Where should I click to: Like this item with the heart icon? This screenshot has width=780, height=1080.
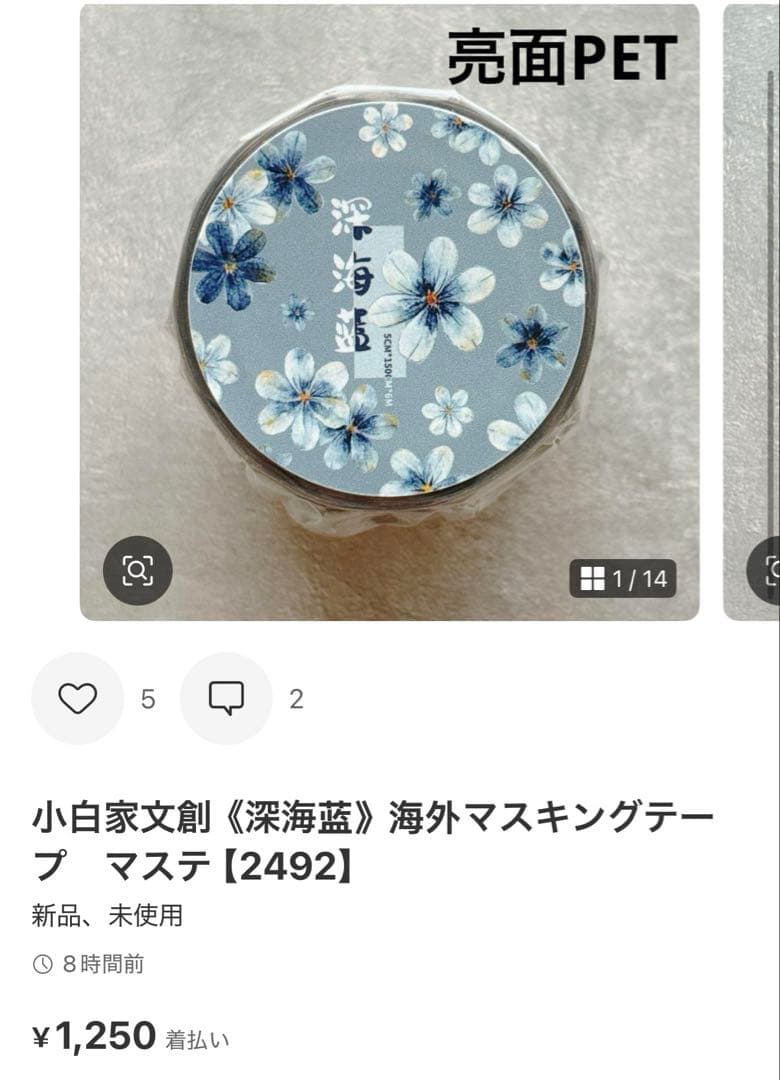coord(77,698)
